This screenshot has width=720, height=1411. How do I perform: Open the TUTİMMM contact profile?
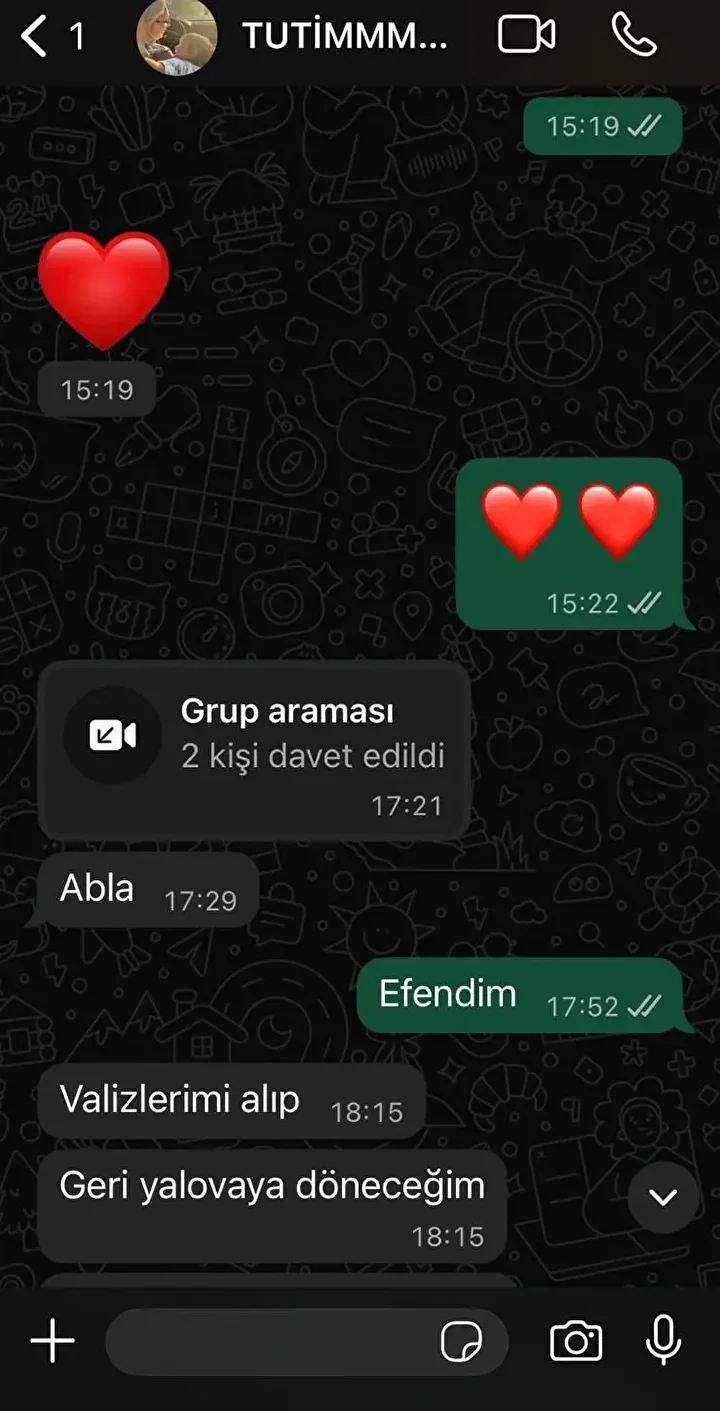pyautogui.click(x=344, y=37)
